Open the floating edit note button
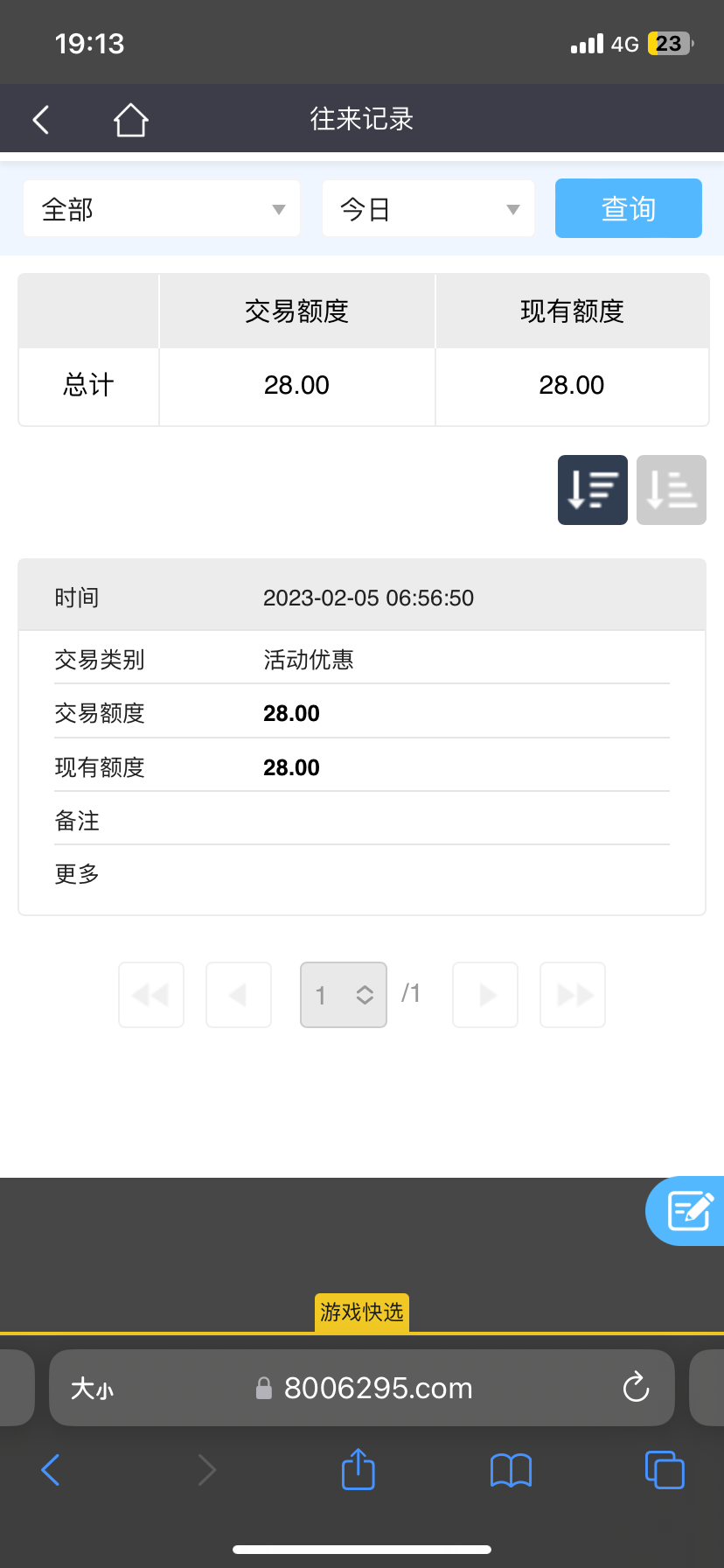Screen dimensions: 724x1568 click(689, 1211)
